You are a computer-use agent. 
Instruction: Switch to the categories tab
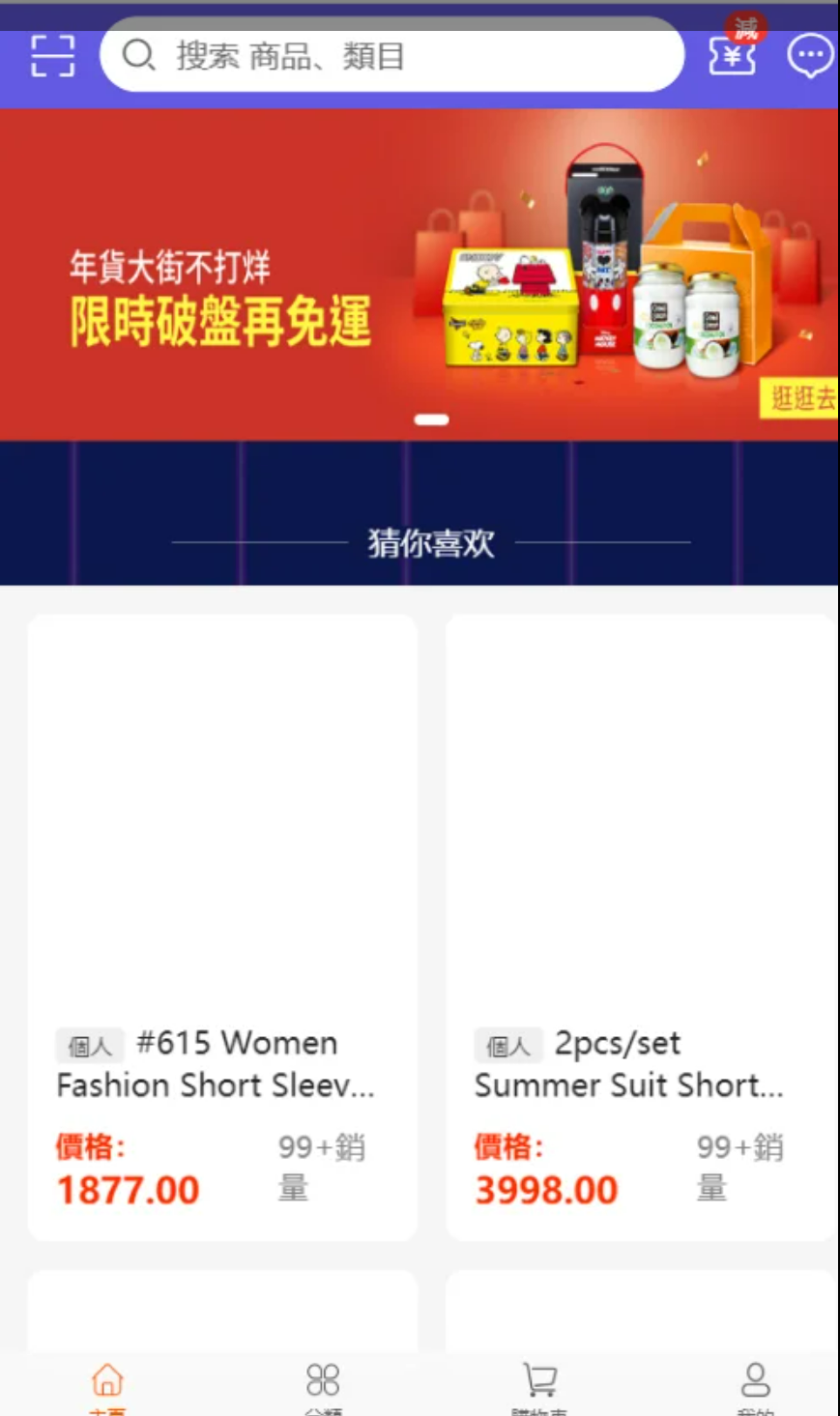[x=323, y=1384]
